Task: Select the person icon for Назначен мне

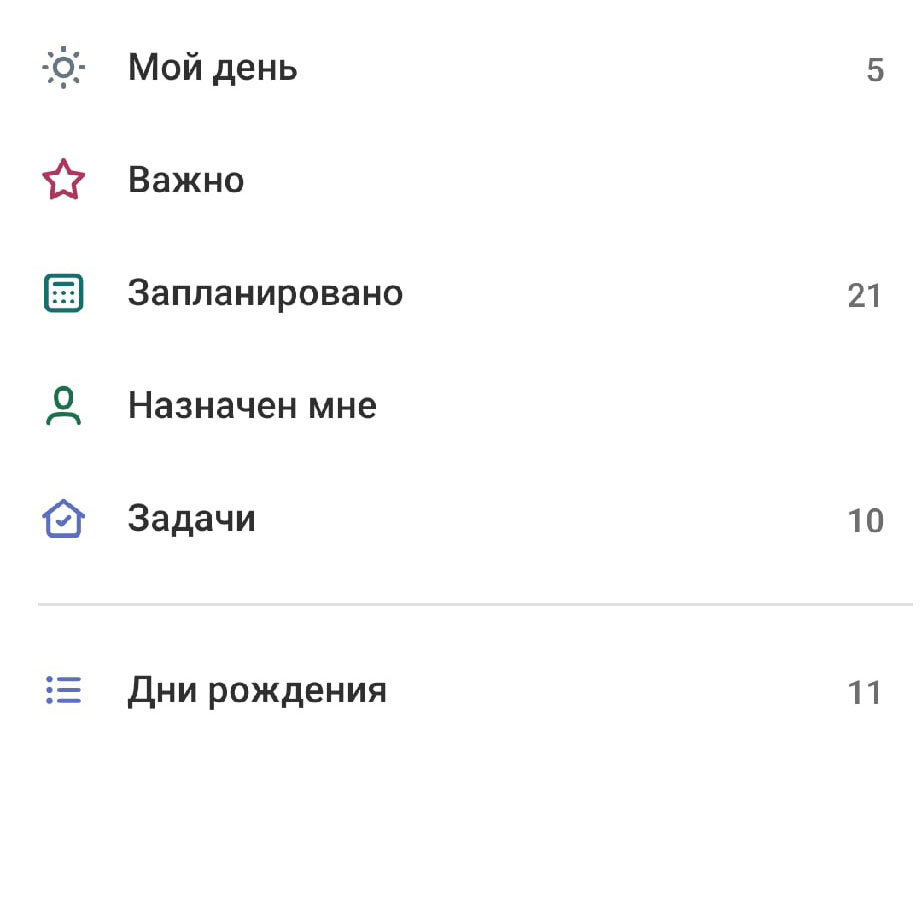Action: 62,405
